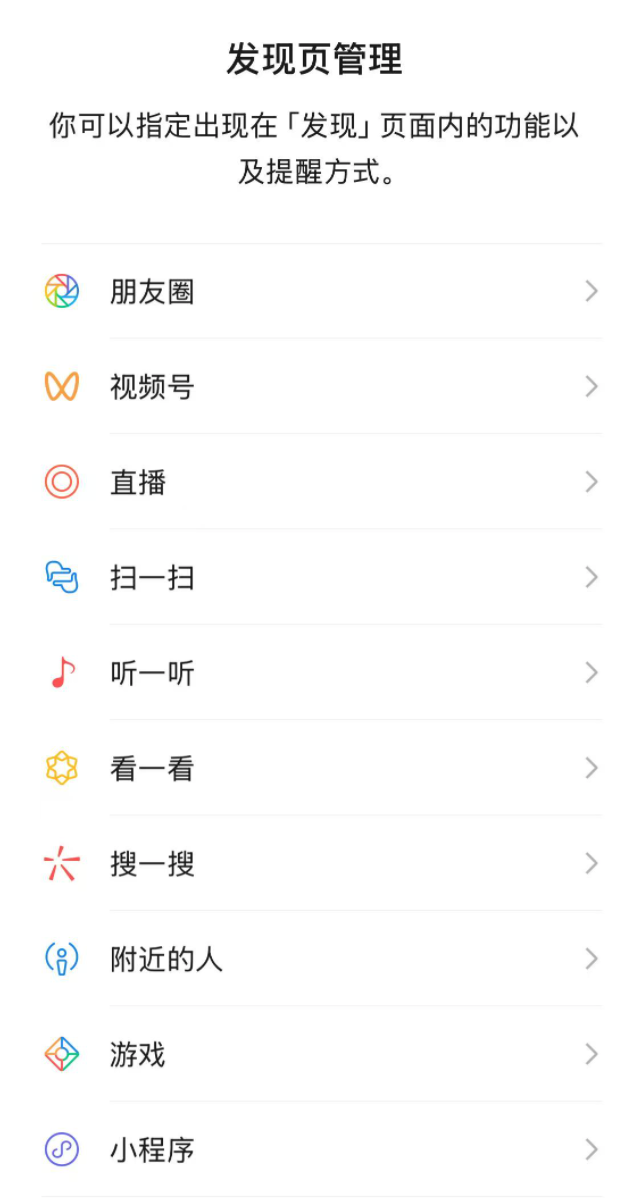Tap the 扫一扫 row
Image resolution: width=618 pixels, height=1198 pixels.
pos(152,578)
